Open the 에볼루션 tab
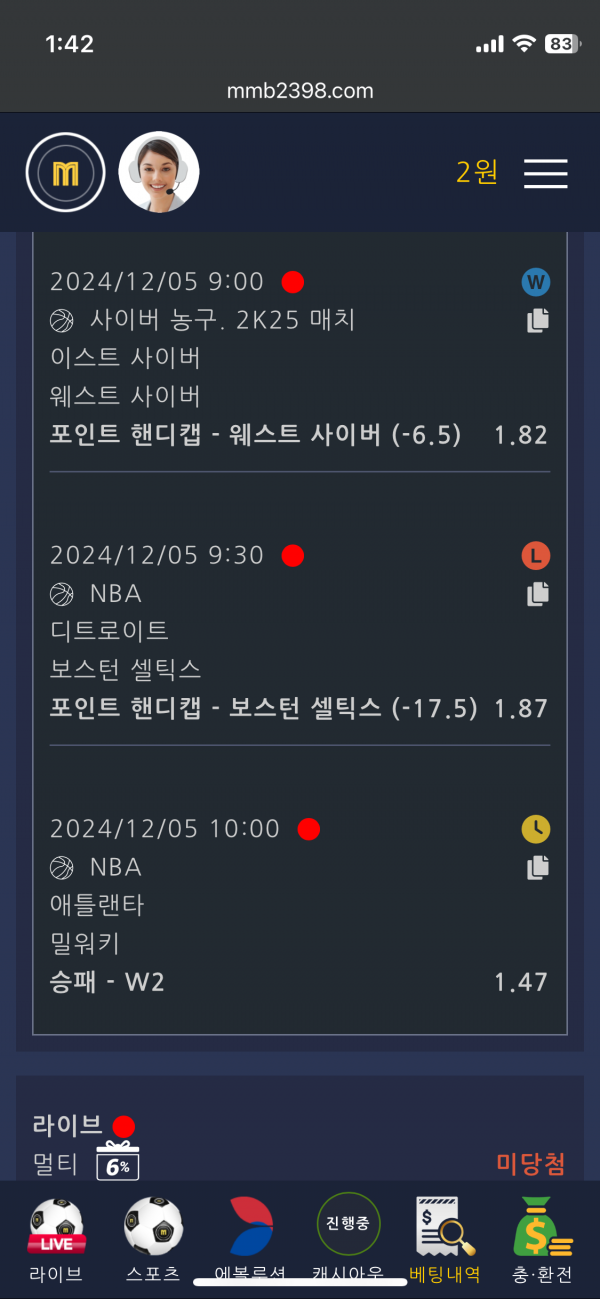The image size is (600, 1299). point(251,1239)
